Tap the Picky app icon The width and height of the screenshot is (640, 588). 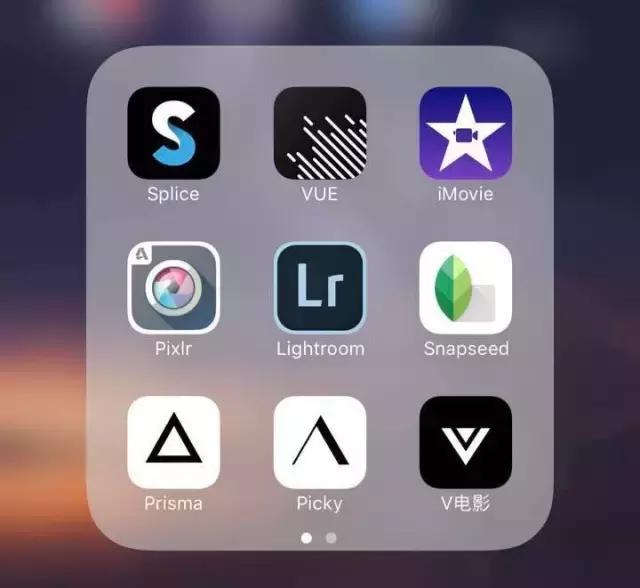tap(320, 442)
